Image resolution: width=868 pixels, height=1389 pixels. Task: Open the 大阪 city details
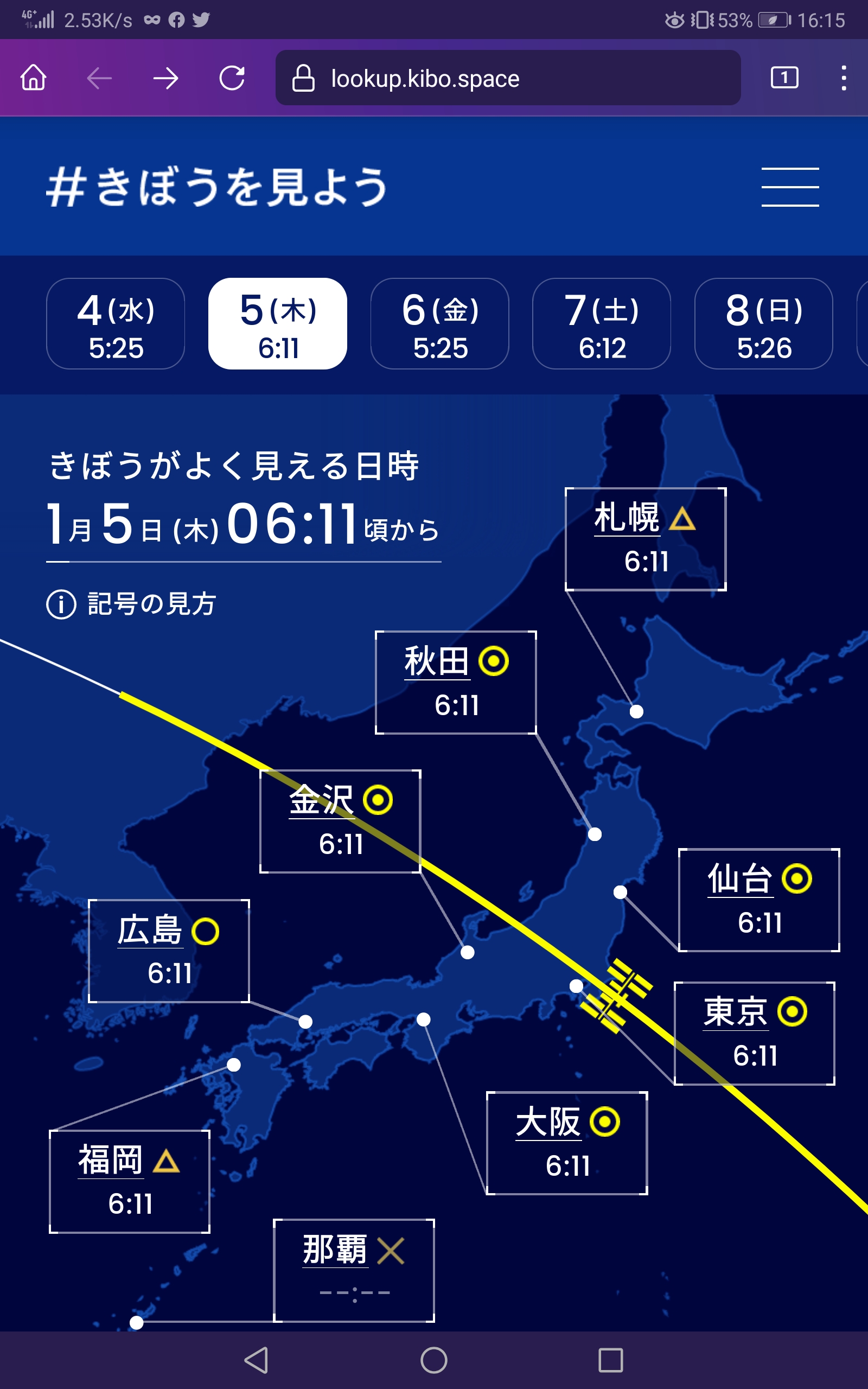pyautogui.click(x=567, y=1143)
